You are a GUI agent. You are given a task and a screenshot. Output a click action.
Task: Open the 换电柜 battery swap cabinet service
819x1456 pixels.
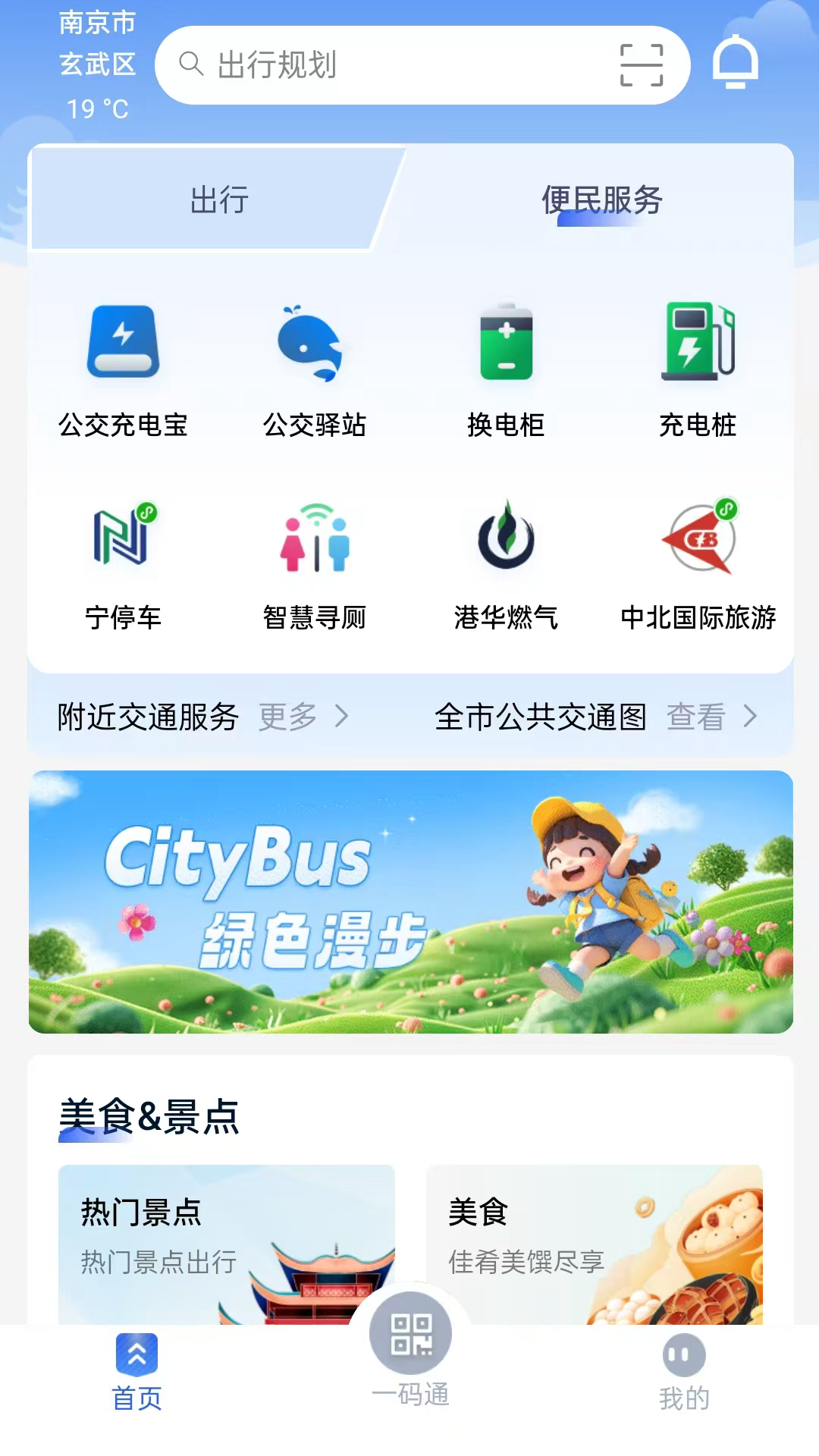click(507, 360)
